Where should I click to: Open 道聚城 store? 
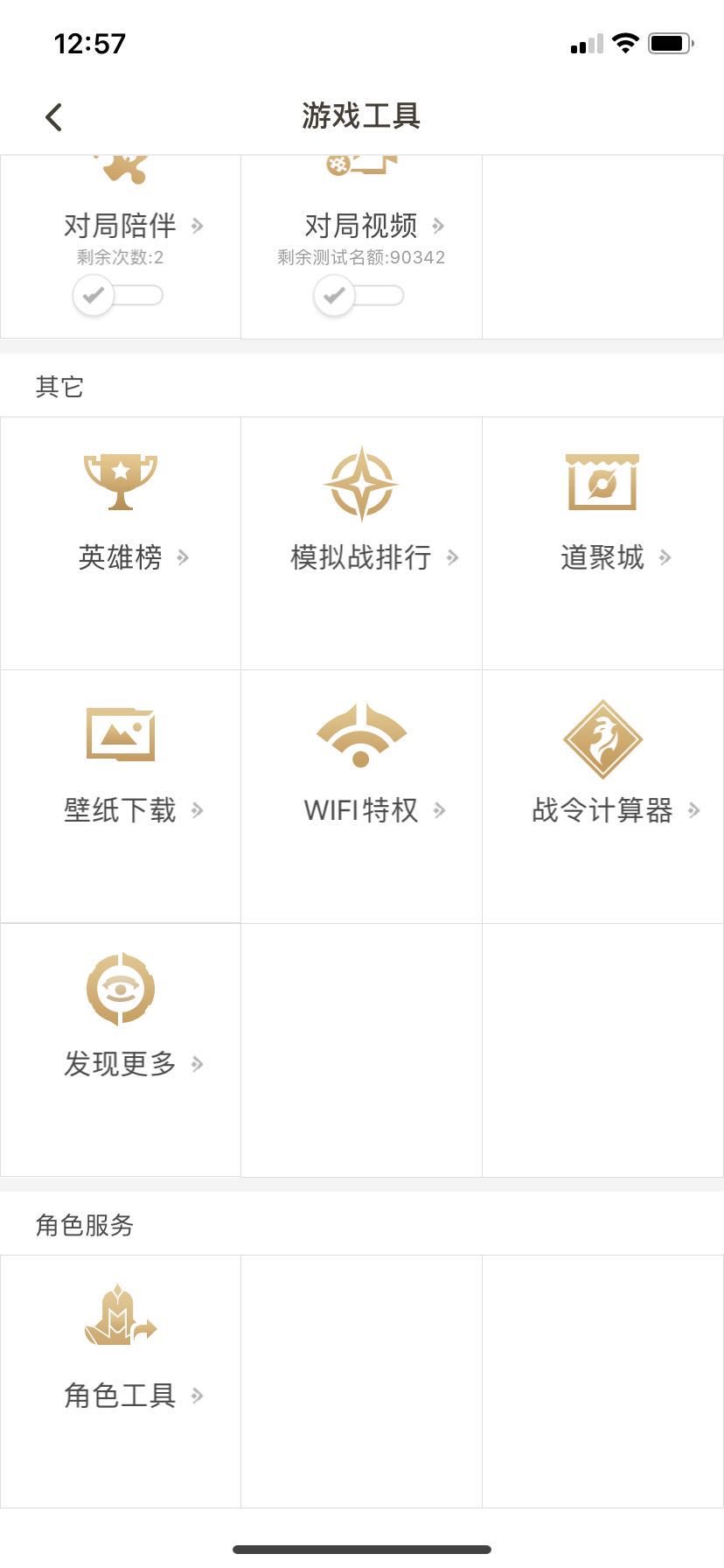(x=602, y=516)
